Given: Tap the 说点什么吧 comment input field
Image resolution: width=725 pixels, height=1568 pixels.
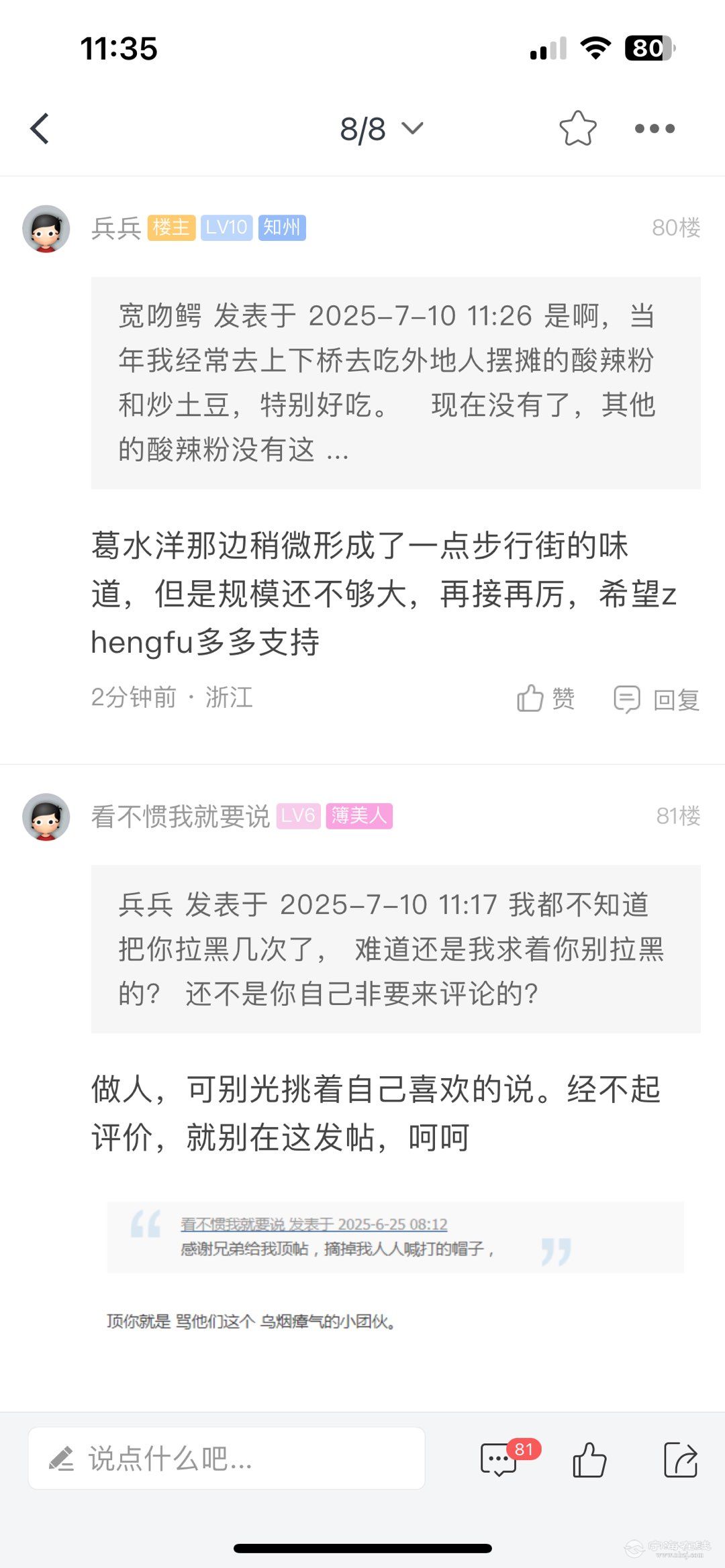Looking at the screenshot, I should tap(226, 1459).
